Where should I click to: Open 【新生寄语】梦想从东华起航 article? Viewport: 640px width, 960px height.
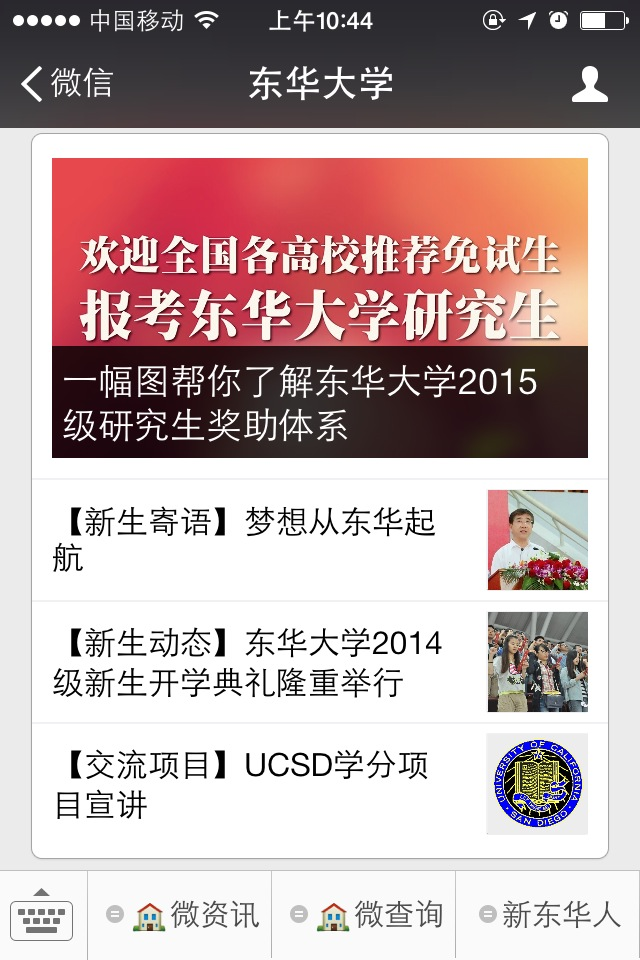click(x=320, y=540)
